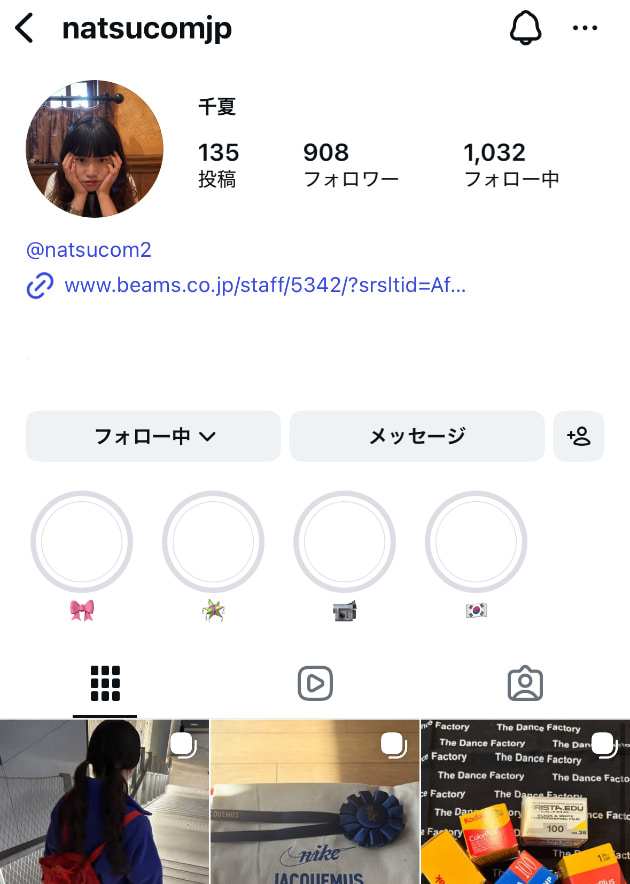Open the フォロワー followers list
The height and width of the screenshot is (884, 630).
click(x=350, y=165)
